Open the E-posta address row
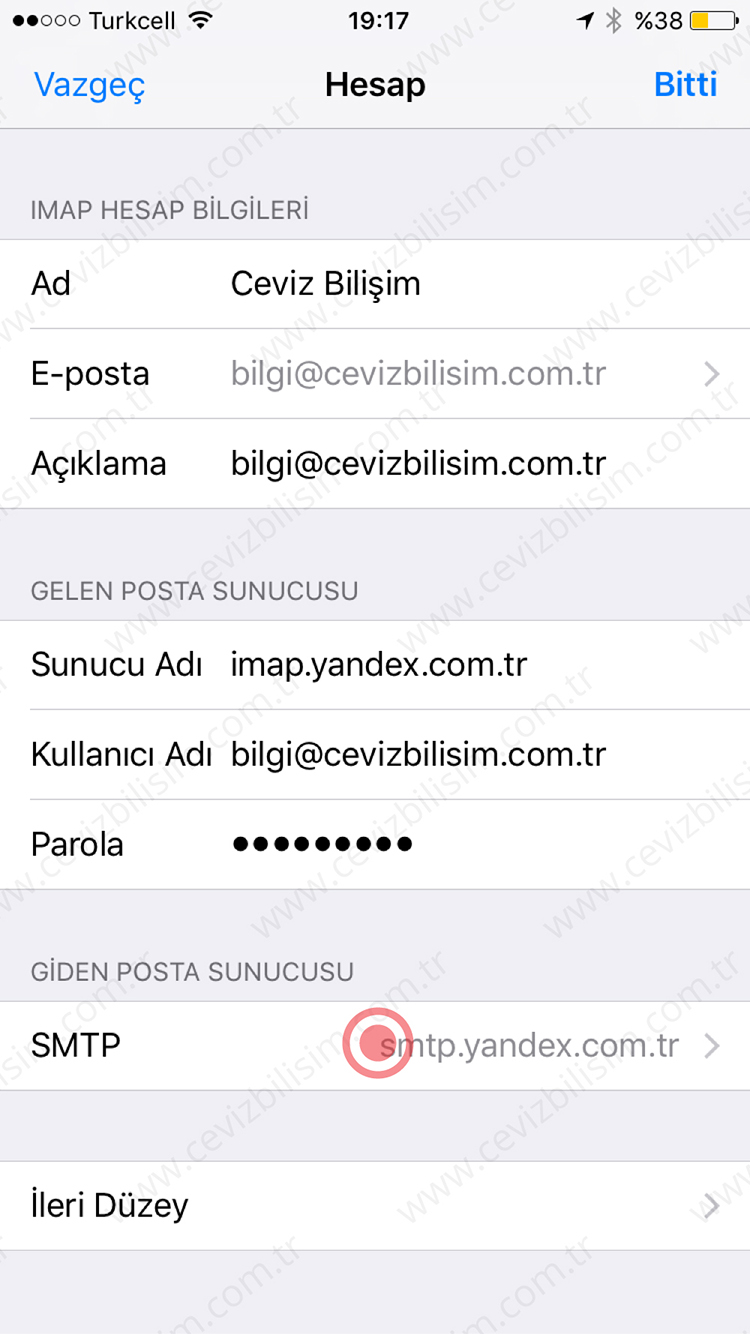The width and height of the screenshot is (750, 1334). point(420,374)
